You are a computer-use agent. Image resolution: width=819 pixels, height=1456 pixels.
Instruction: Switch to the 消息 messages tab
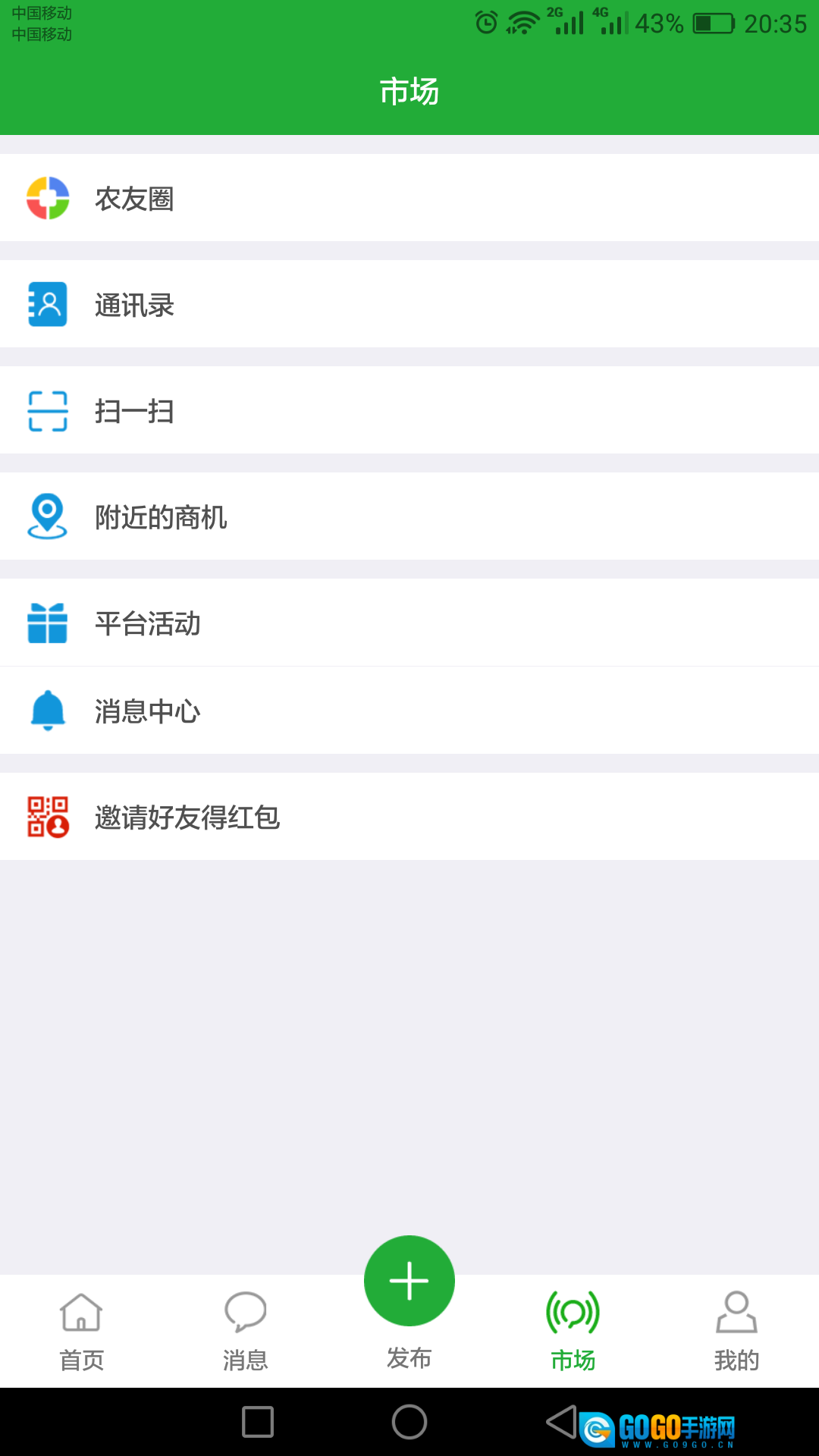[246, 1332]
